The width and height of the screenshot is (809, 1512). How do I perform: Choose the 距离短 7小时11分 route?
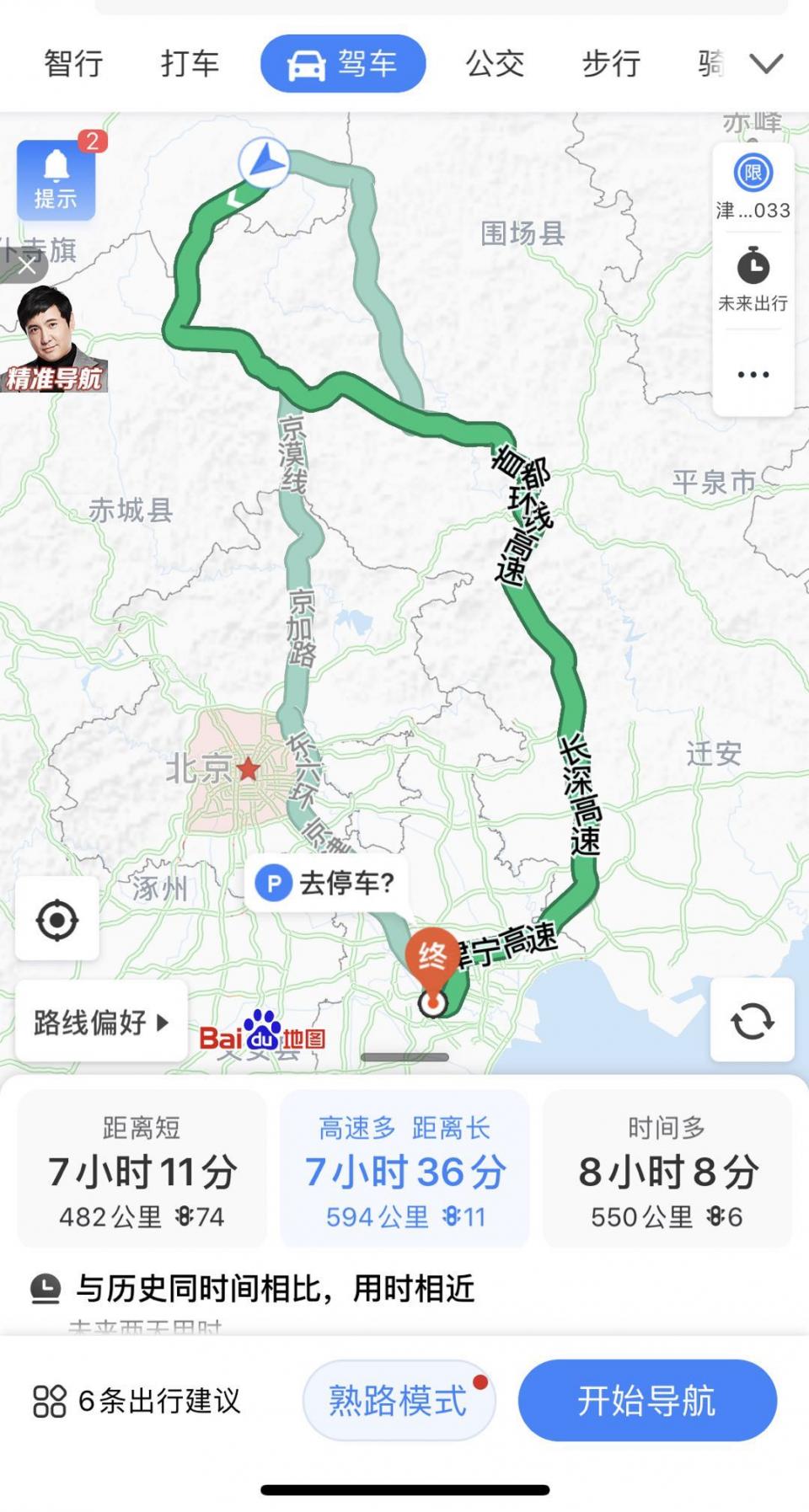(142, 1169)
